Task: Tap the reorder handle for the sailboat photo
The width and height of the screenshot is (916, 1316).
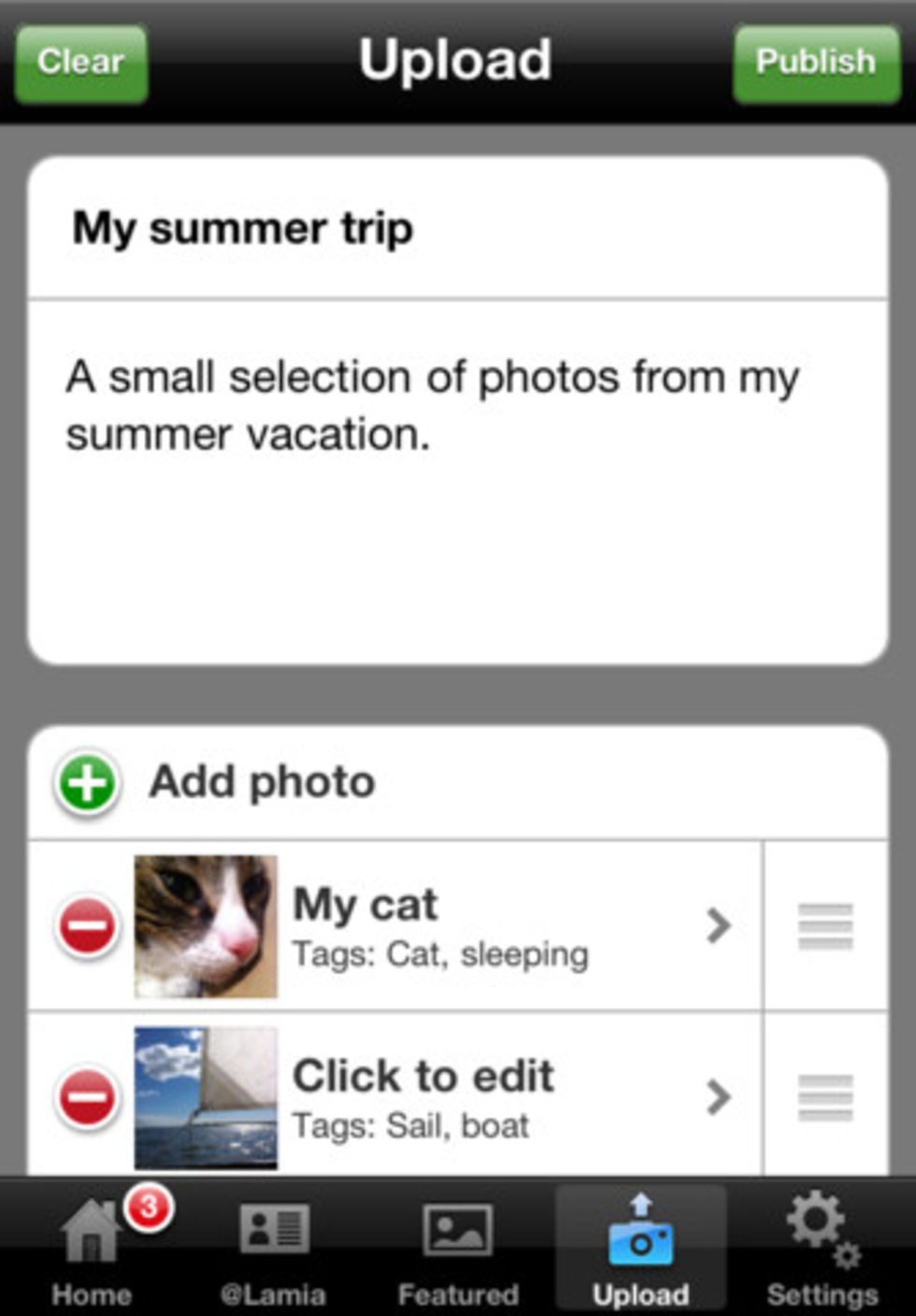Action: point(825,1096)
